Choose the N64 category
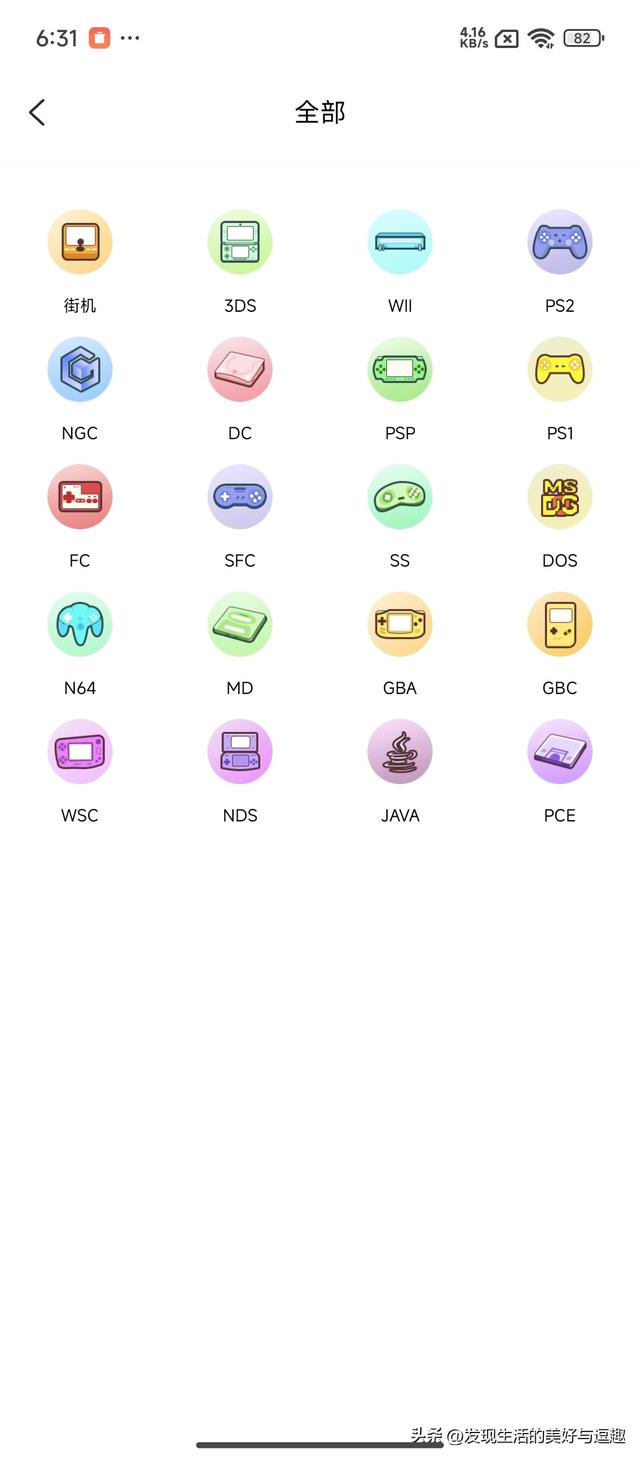 pyautogui.click(x=80, y=624)
